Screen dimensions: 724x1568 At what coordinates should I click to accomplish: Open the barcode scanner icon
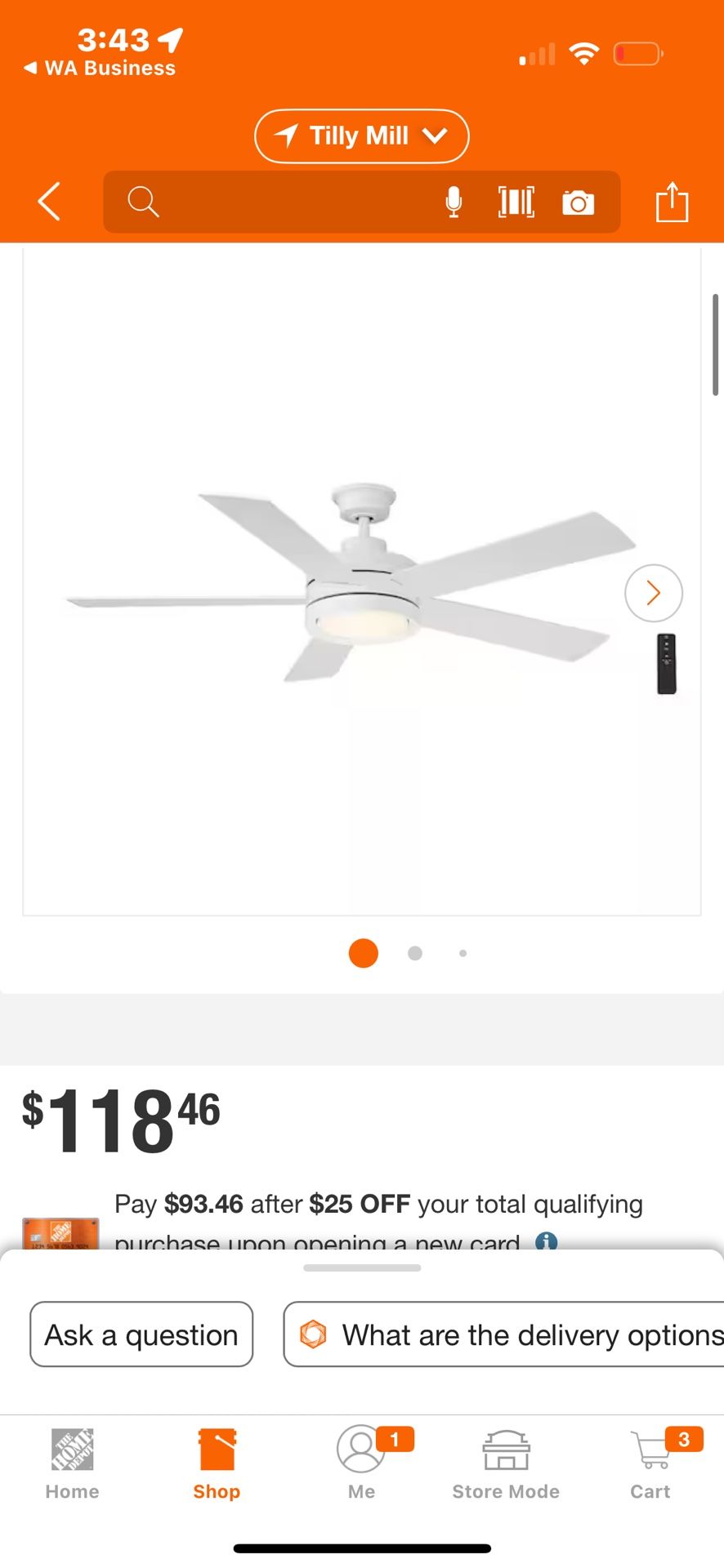[x=516, y=202]
